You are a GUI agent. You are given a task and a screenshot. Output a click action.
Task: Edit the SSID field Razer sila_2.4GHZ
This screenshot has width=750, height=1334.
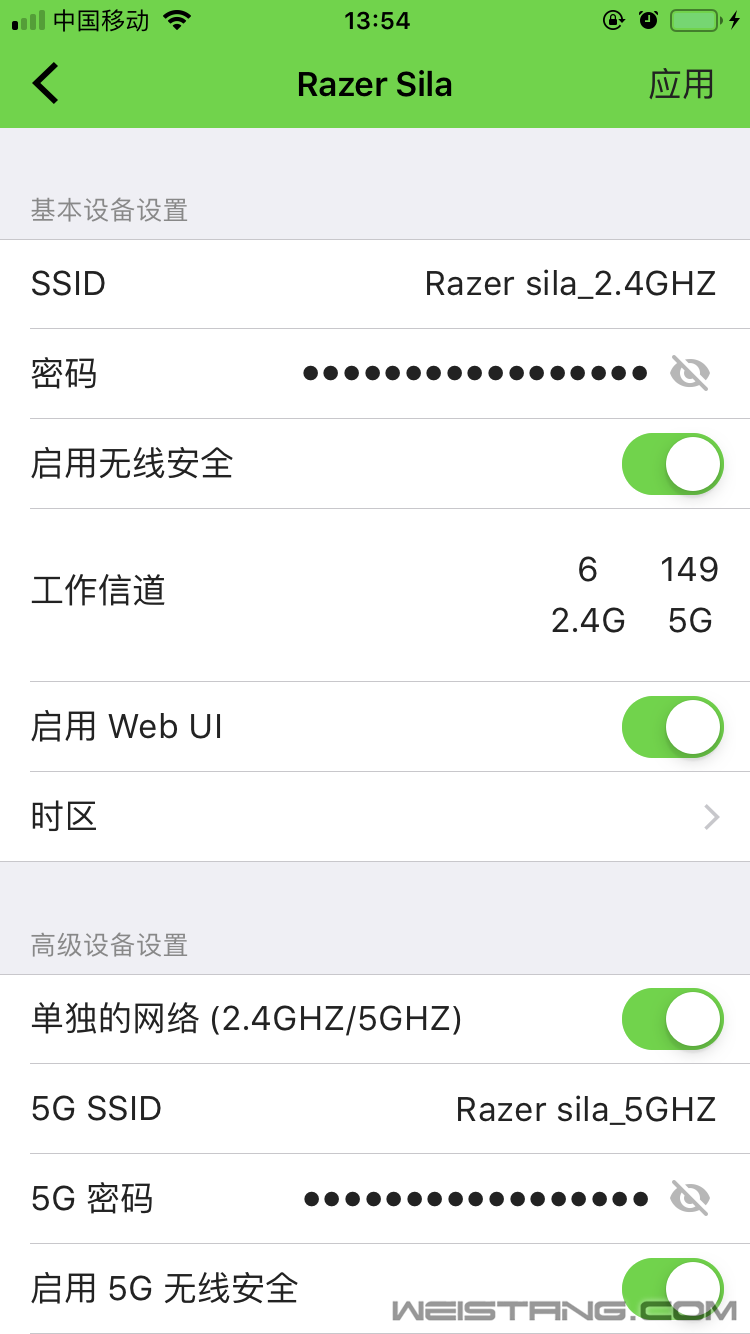(x=570, y=284)
